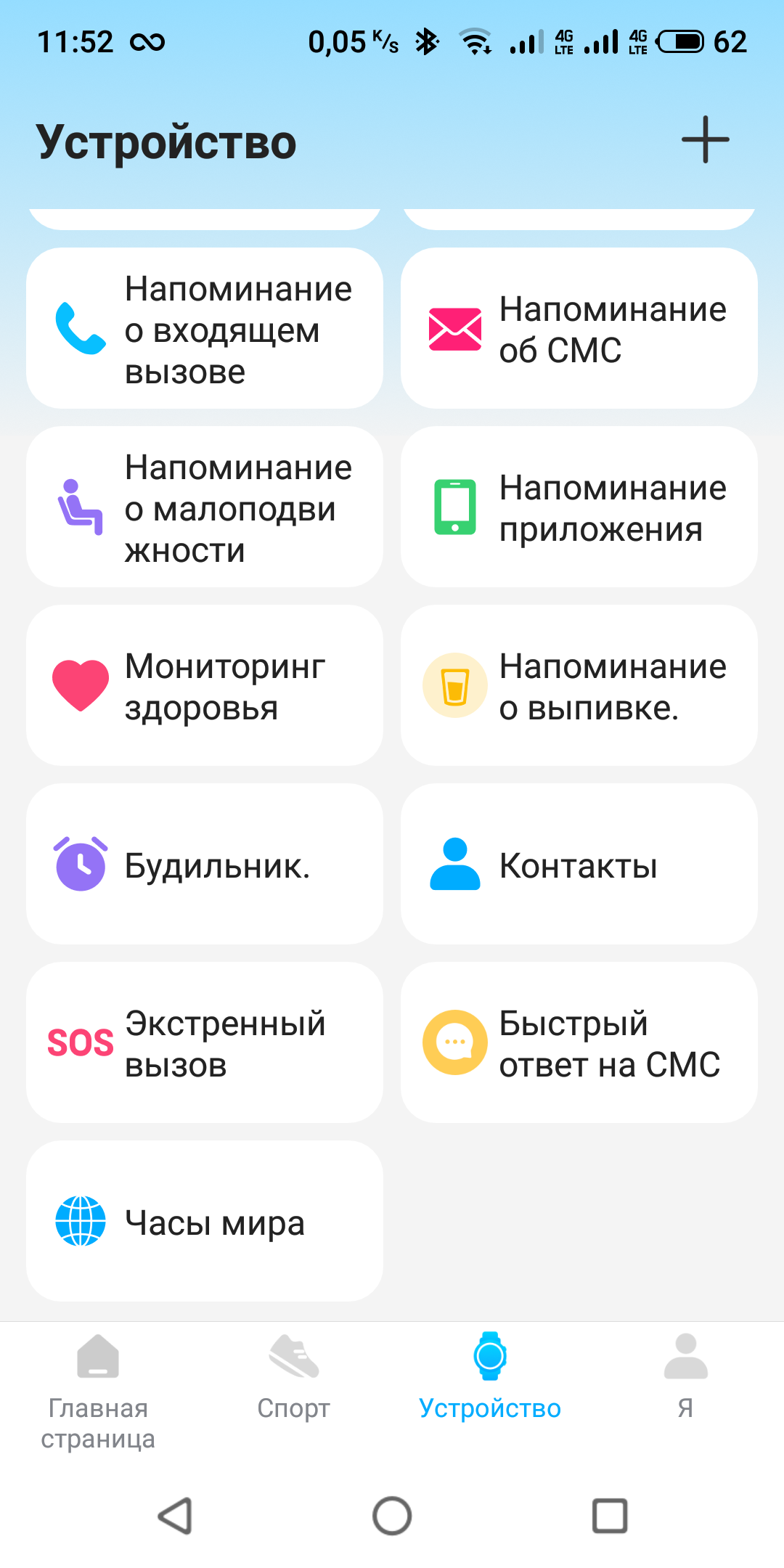The height and width of the screenshot is (1568, 784).
Task: Open Напоминание приложения card
Action: pyautogui.click(x=579, y=507)
